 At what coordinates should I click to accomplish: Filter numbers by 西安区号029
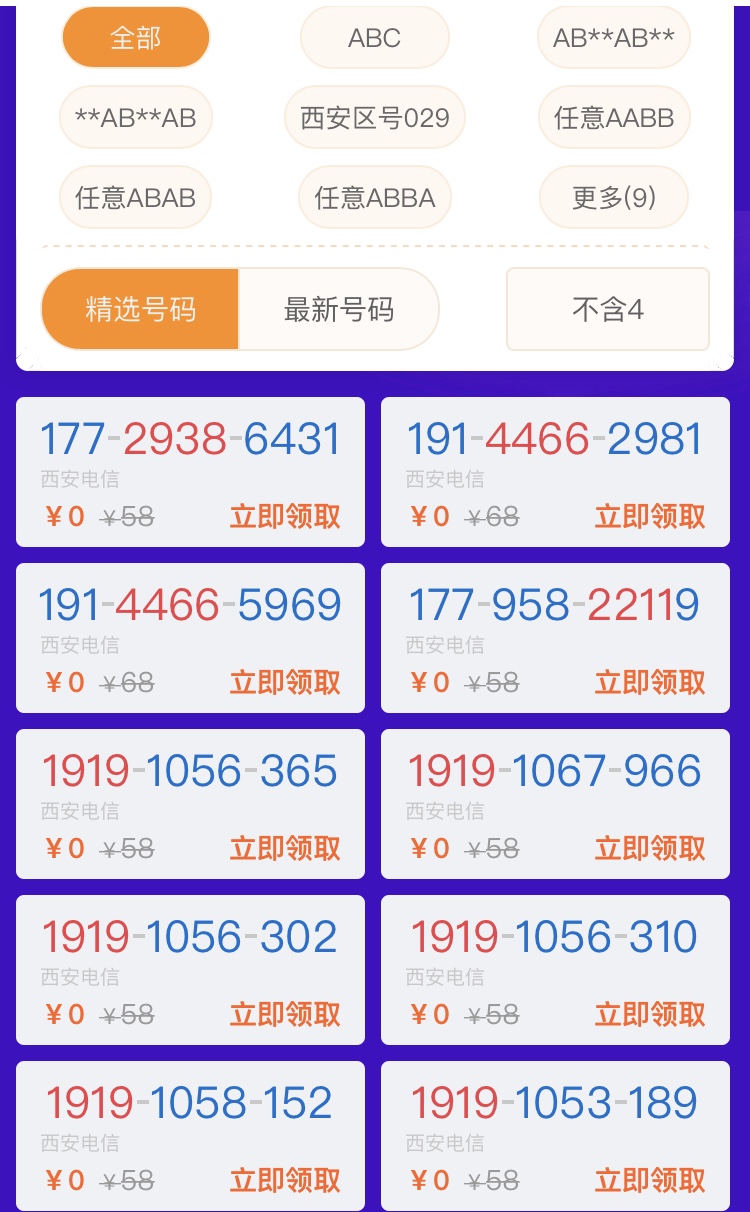point(374,117)
